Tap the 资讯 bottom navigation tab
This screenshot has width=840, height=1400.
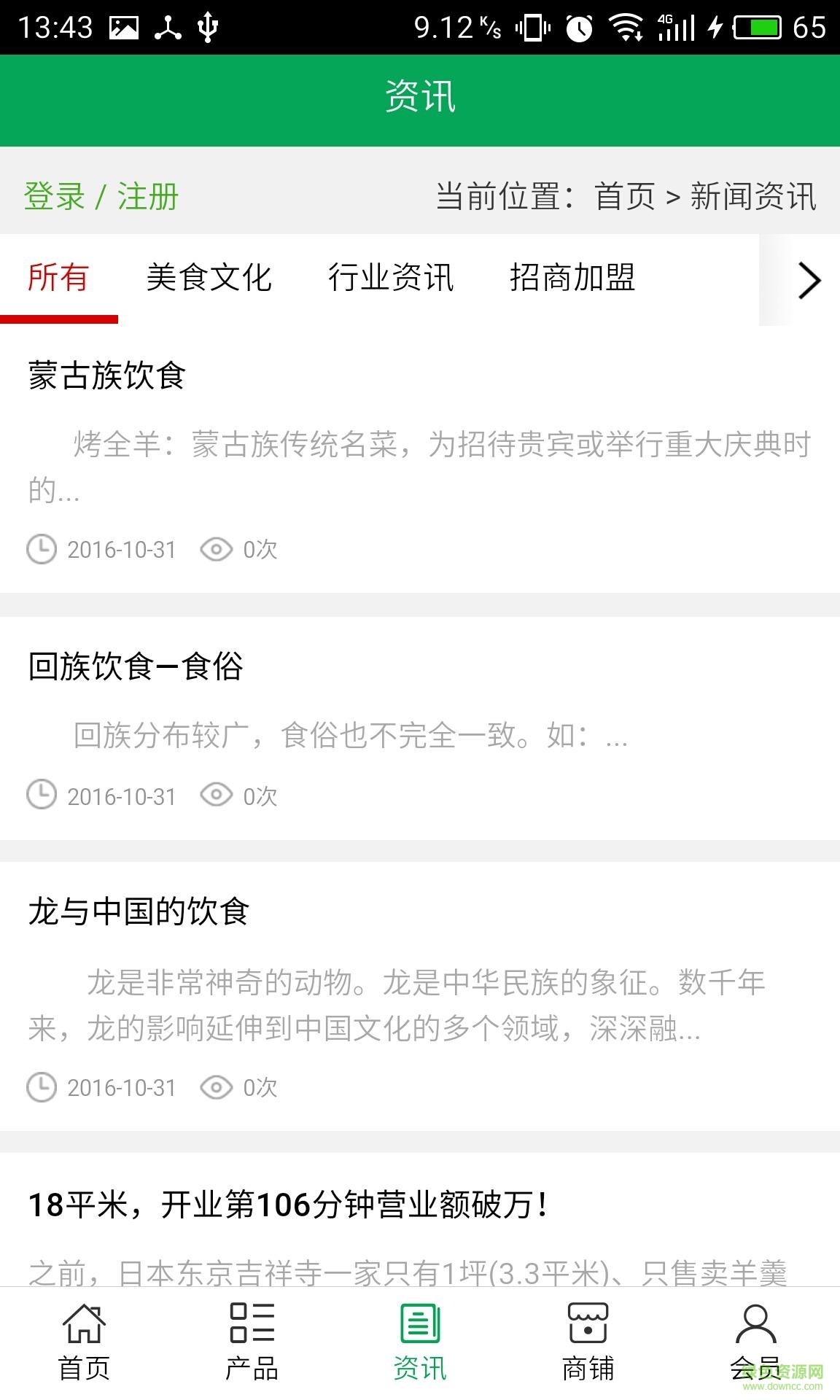coord(420,1343)
